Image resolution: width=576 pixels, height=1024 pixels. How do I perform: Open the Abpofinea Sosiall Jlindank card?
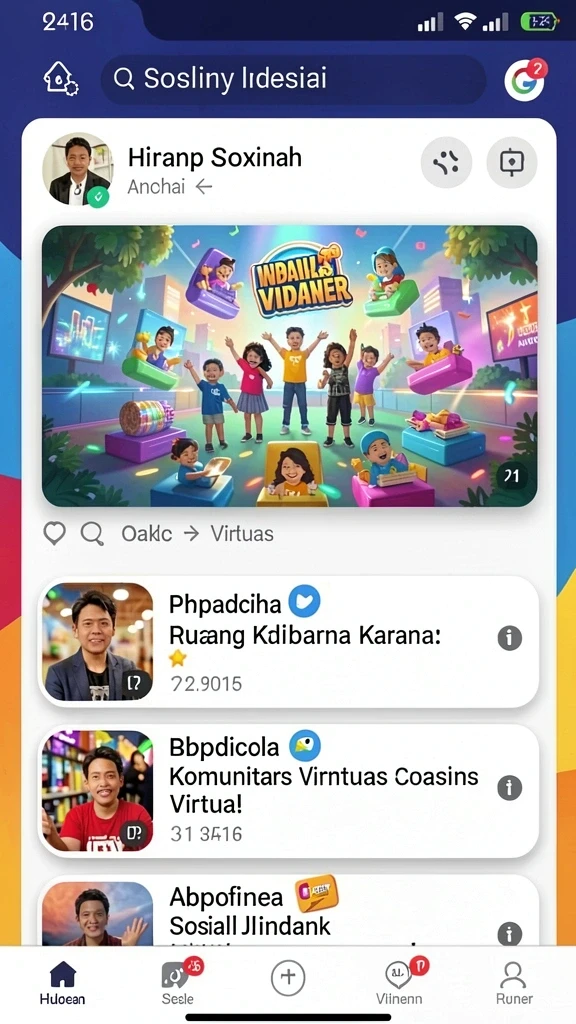click(x=289, y=911)
